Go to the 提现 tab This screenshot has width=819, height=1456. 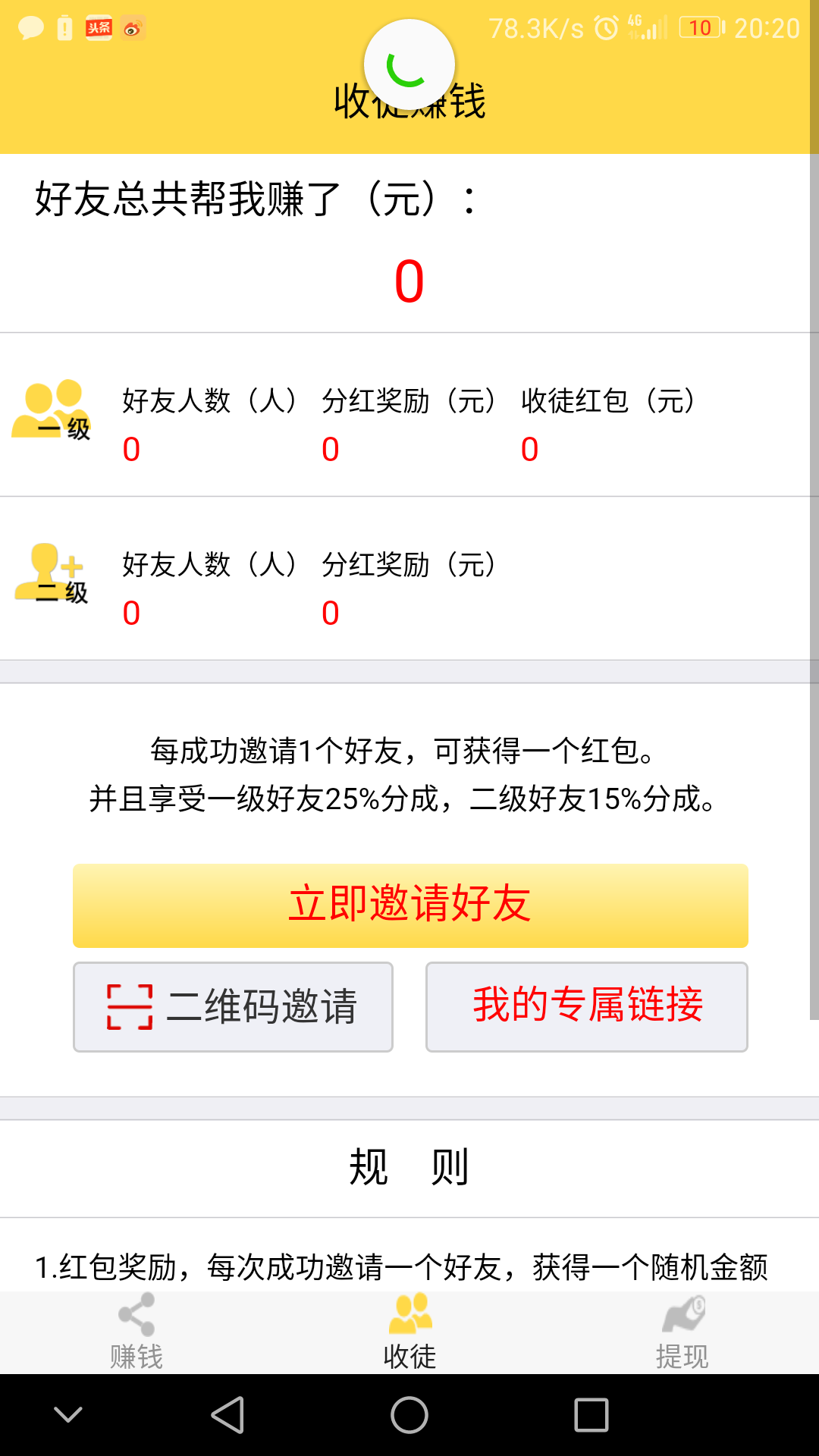pyautogui.click(x=682, y=1333)
